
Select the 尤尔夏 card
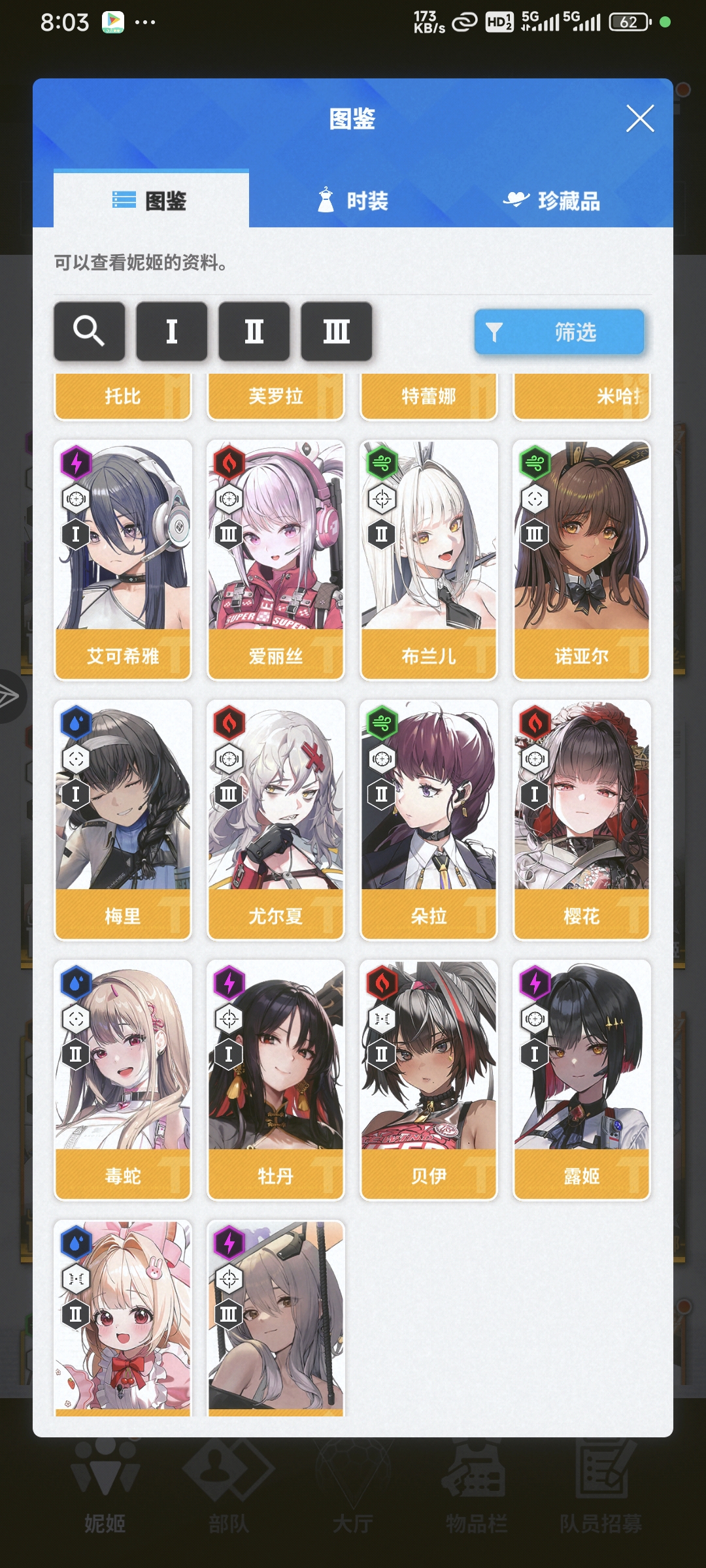pyautogui.click(x=276, y=820)
